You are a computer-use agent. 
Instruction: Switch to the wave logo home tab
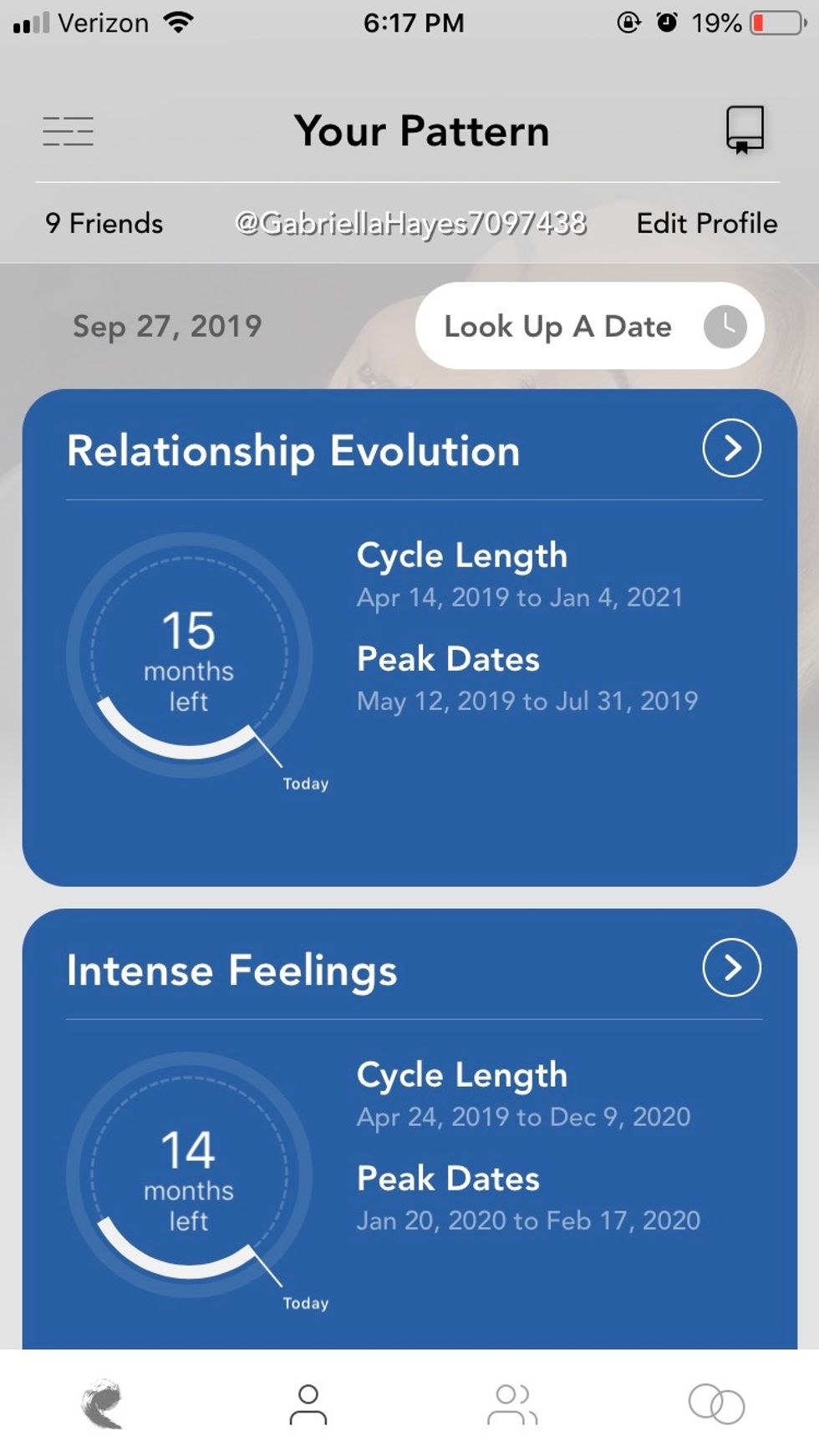point(102,1404)
